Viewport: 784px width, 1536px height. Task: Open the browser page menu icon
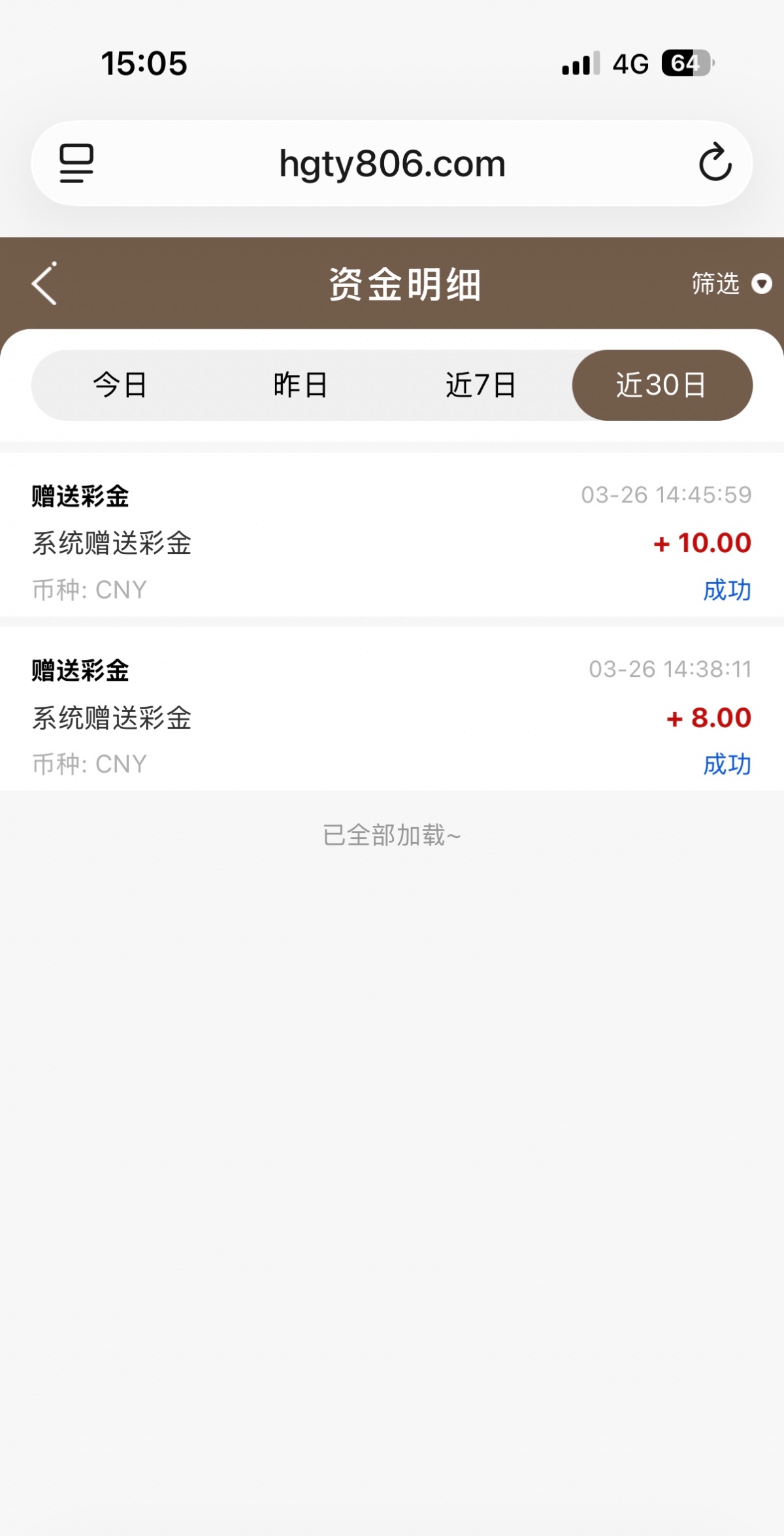coord(76,163)
